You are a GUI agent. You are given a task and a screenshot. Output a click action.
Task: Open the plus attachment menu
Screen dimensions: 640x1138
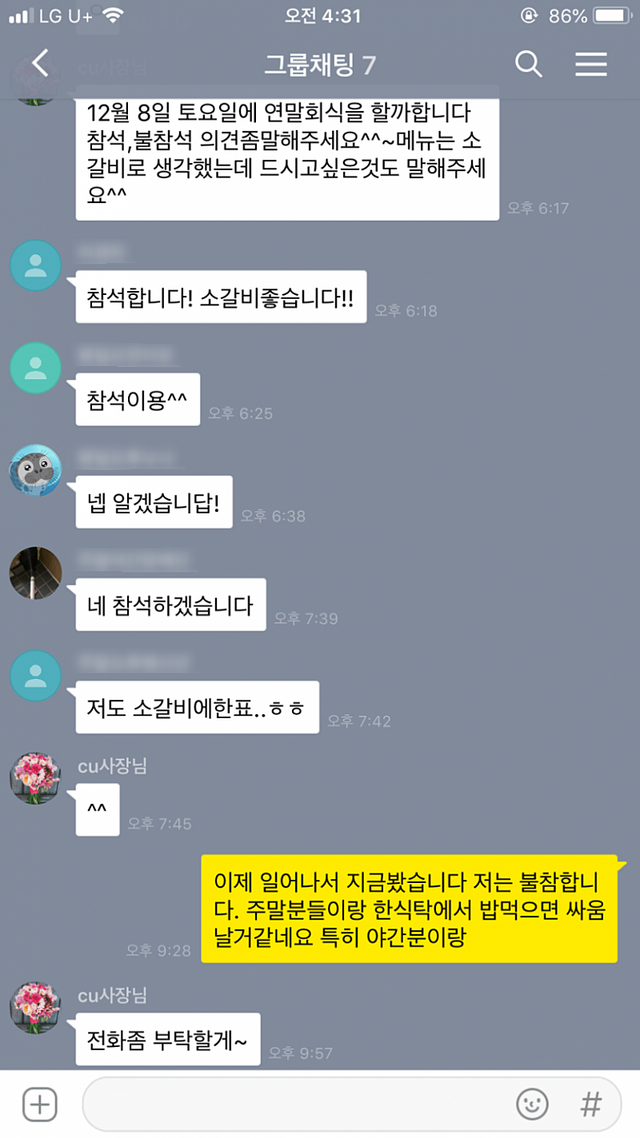(x=39, y=1104)
